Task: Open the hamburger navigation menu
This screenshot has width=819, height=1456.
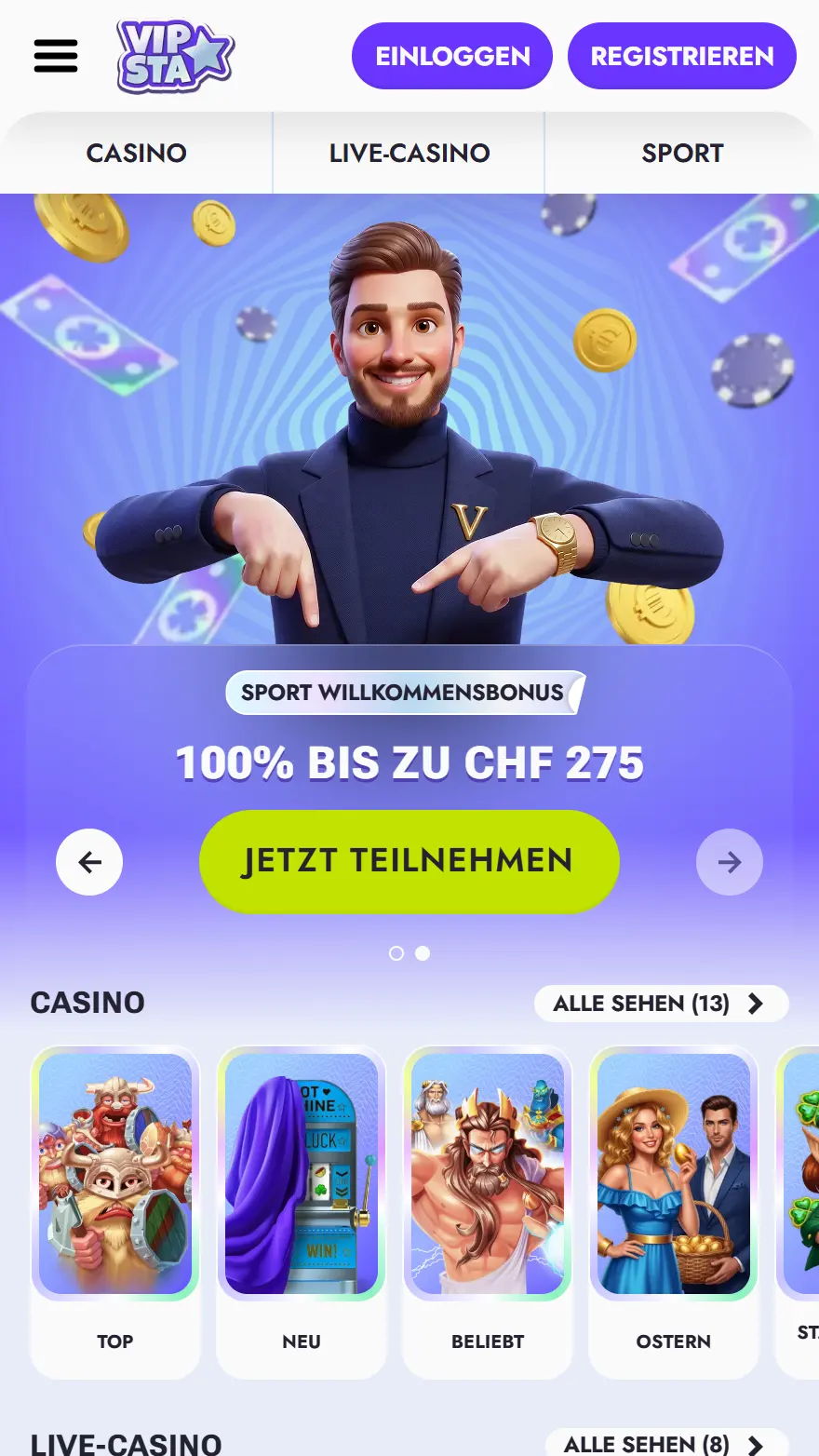Action: point(55,56)
